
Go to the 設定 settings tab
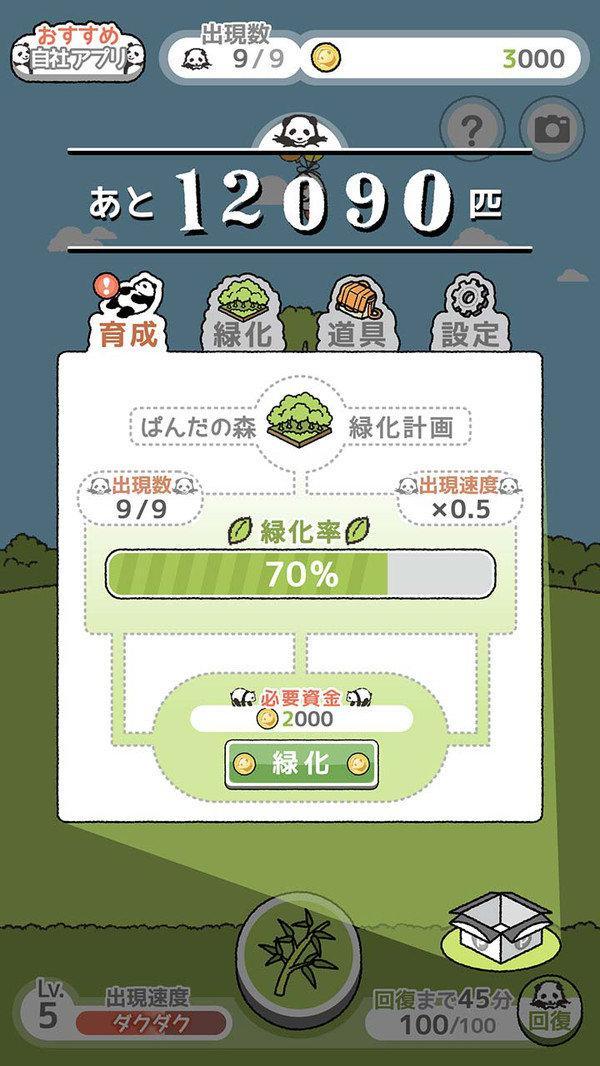(470, 312)
